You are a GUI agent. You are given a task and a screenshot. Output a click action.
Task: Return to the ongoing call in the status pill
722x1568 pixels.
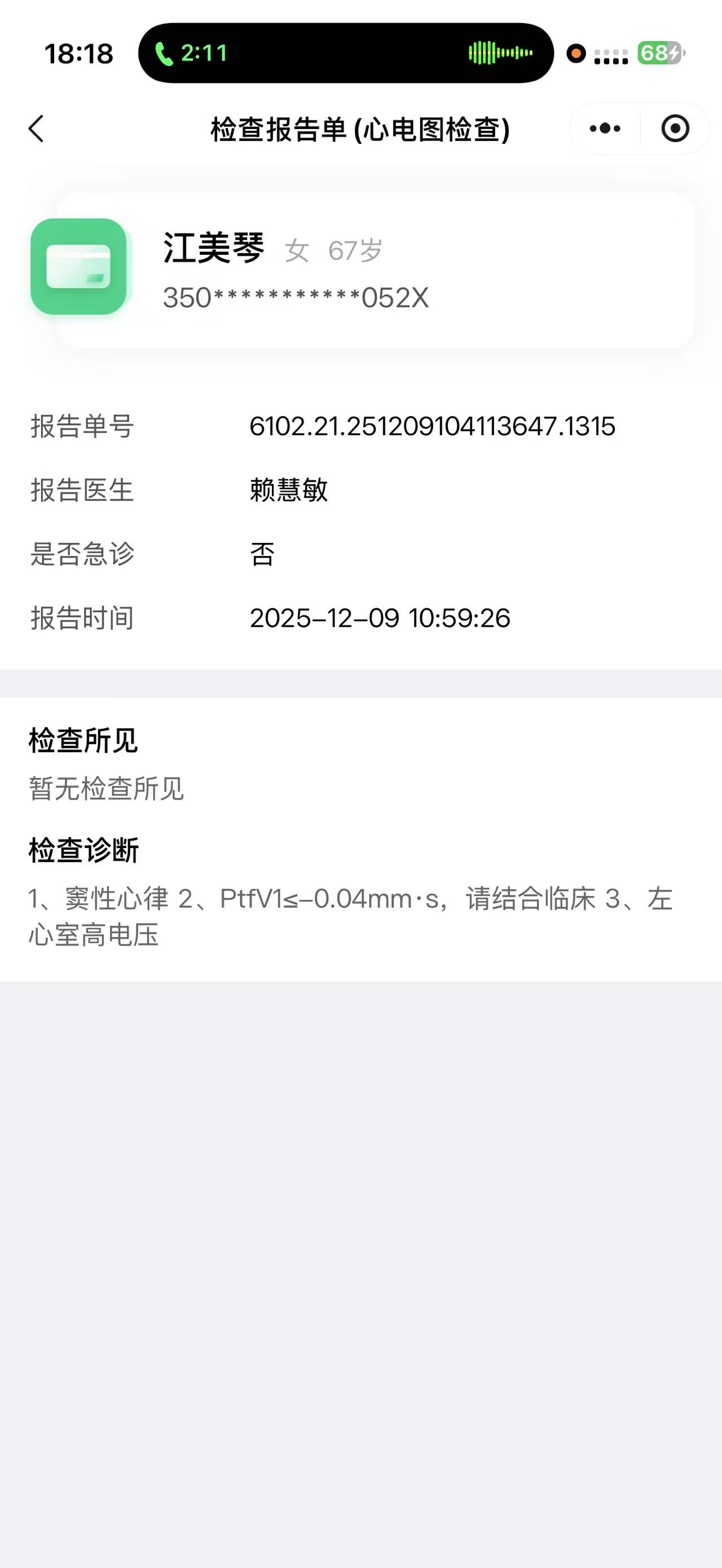345,54
